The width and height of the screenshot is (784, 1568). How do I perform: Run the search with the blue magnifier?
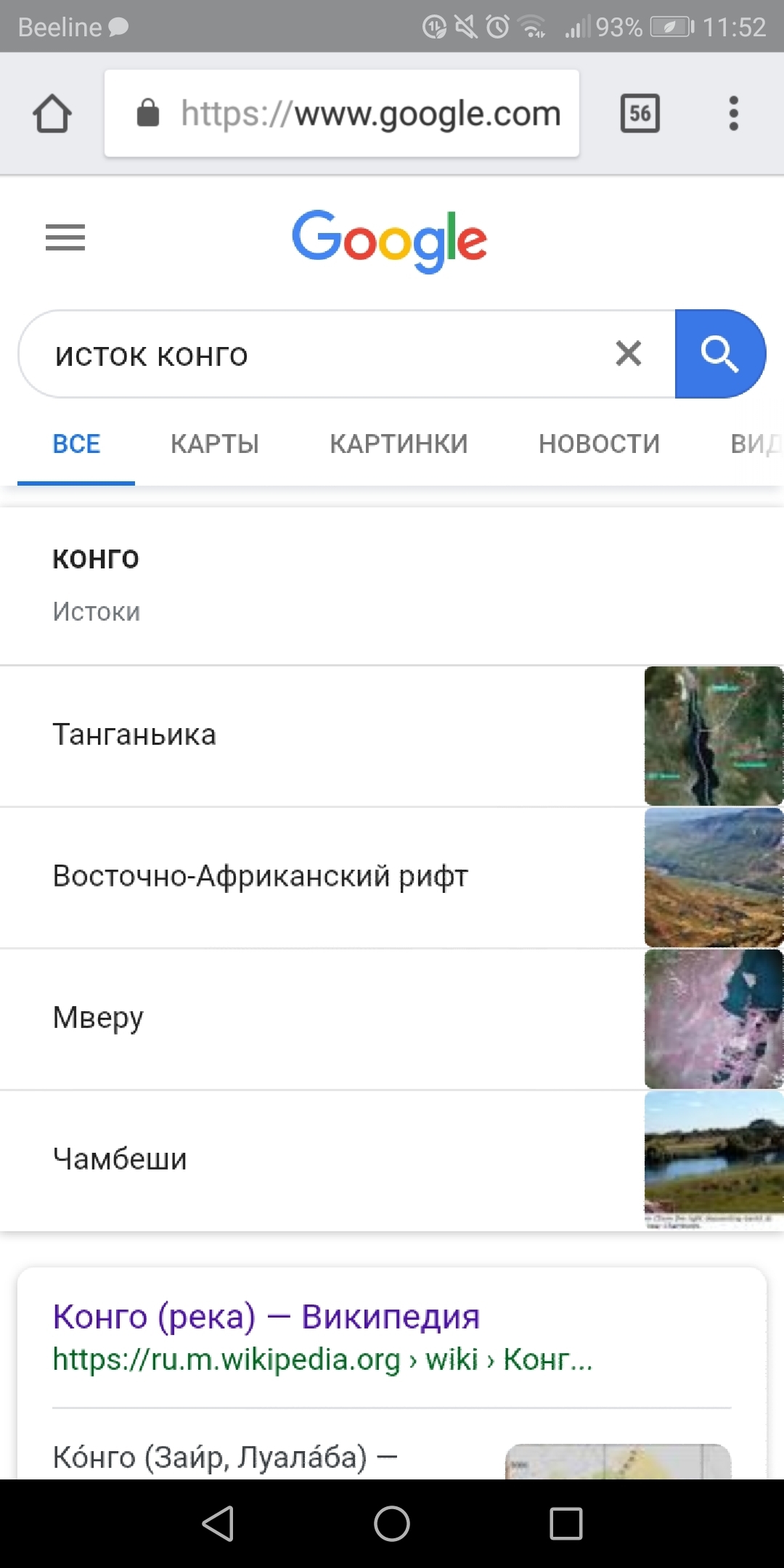pyautogui.click(x=719, y=354)
